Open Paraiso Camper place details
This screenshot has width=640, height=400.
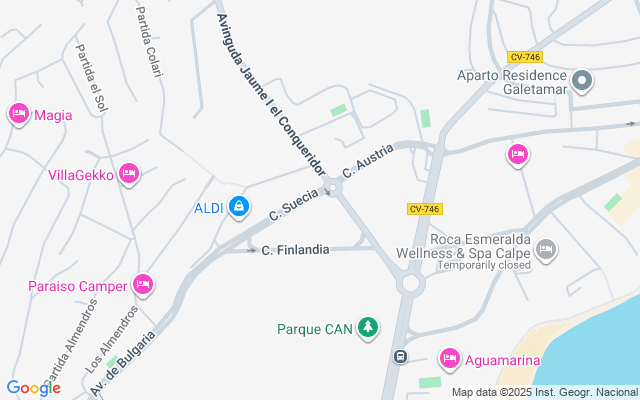click(143, 286)
